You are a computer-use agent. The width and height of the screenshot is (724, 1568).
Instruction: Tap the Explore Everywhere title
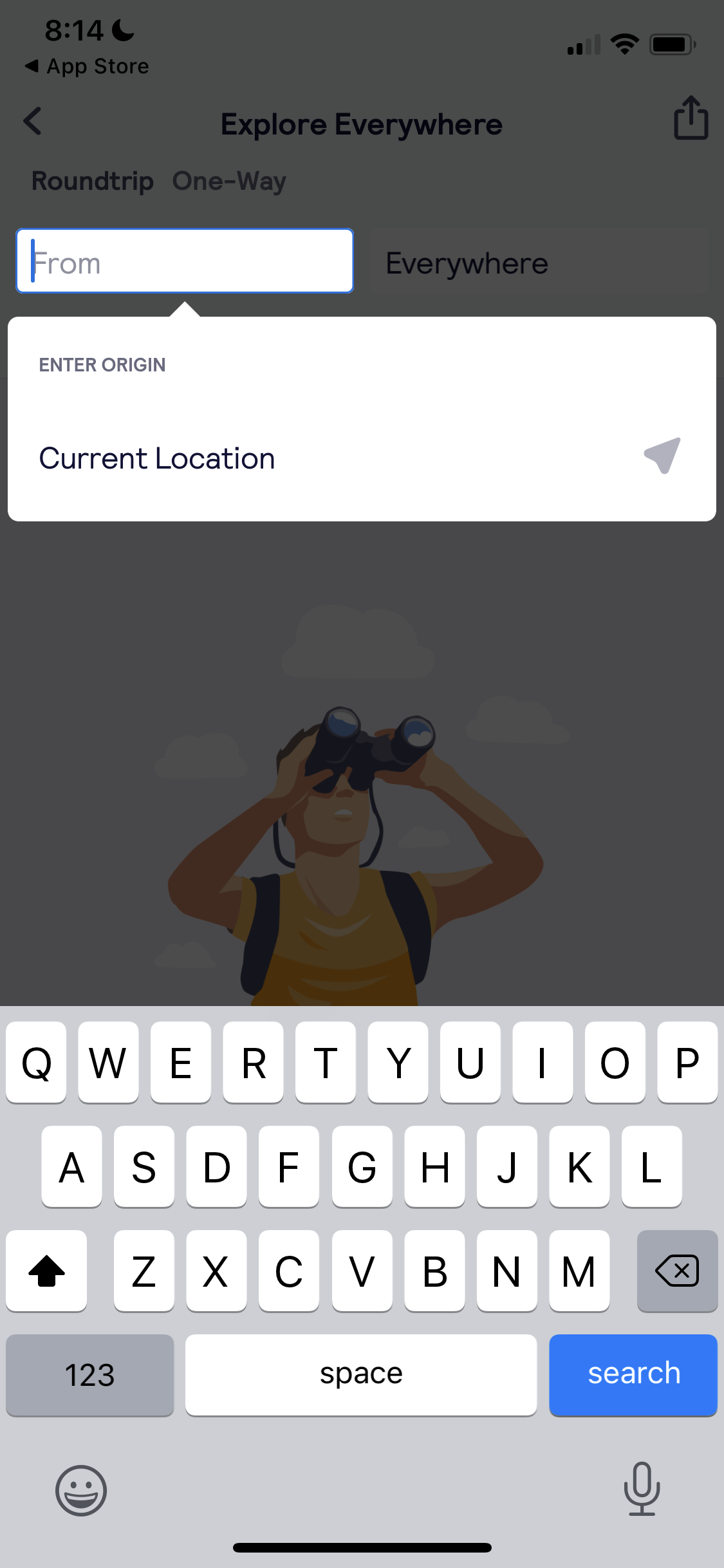point(362,124)
